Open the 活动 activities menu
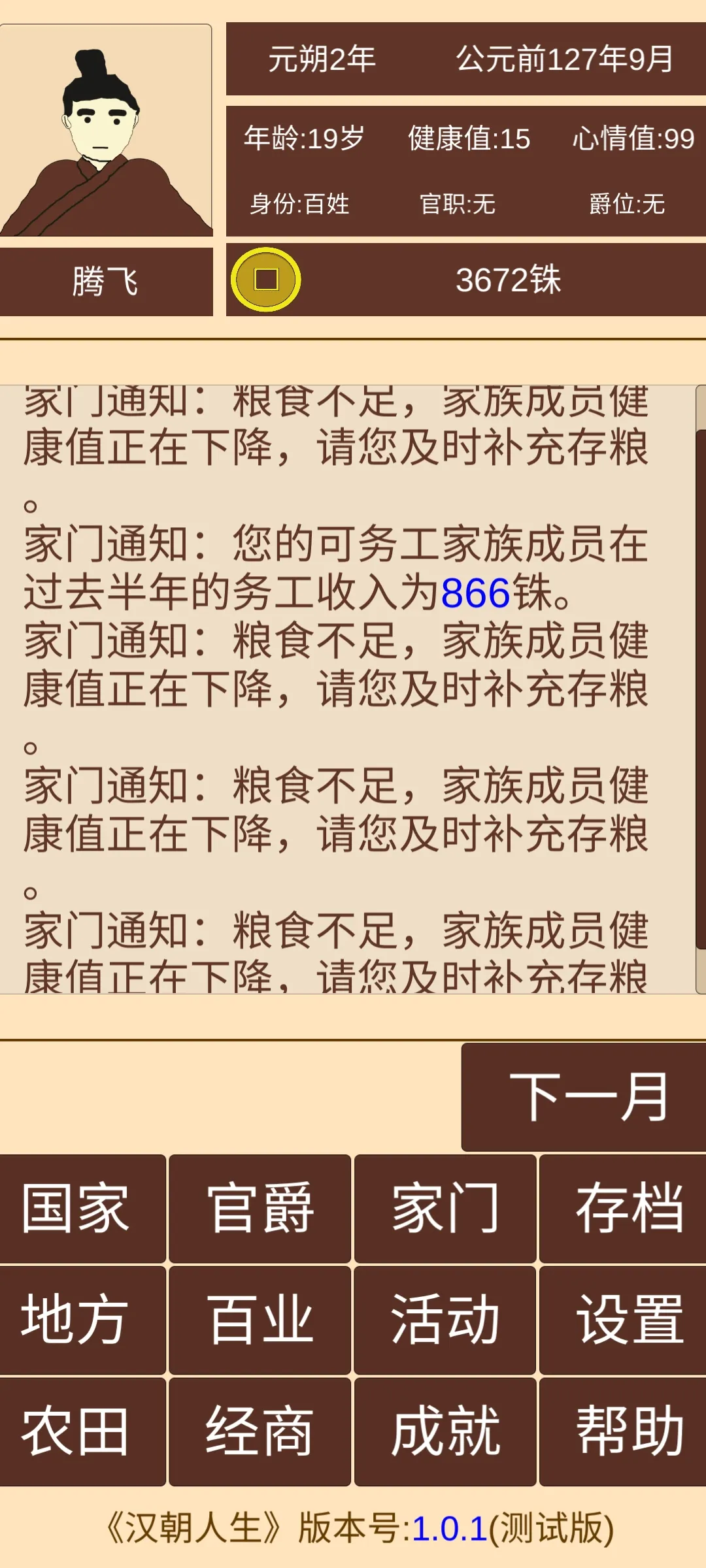 click(x=445, y=1320)
